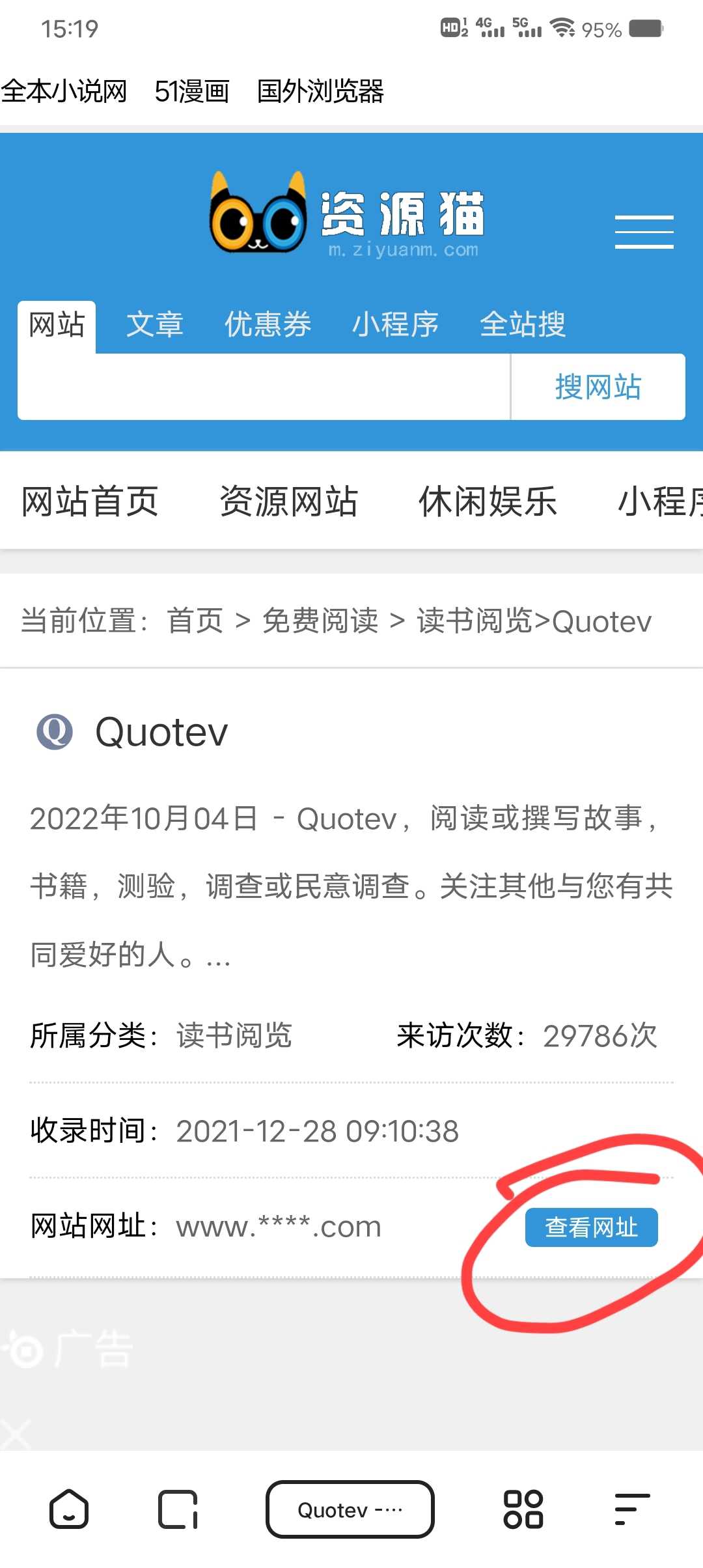Open the browser tabs switcher

pyautogui.click(x=178, y=1509)
